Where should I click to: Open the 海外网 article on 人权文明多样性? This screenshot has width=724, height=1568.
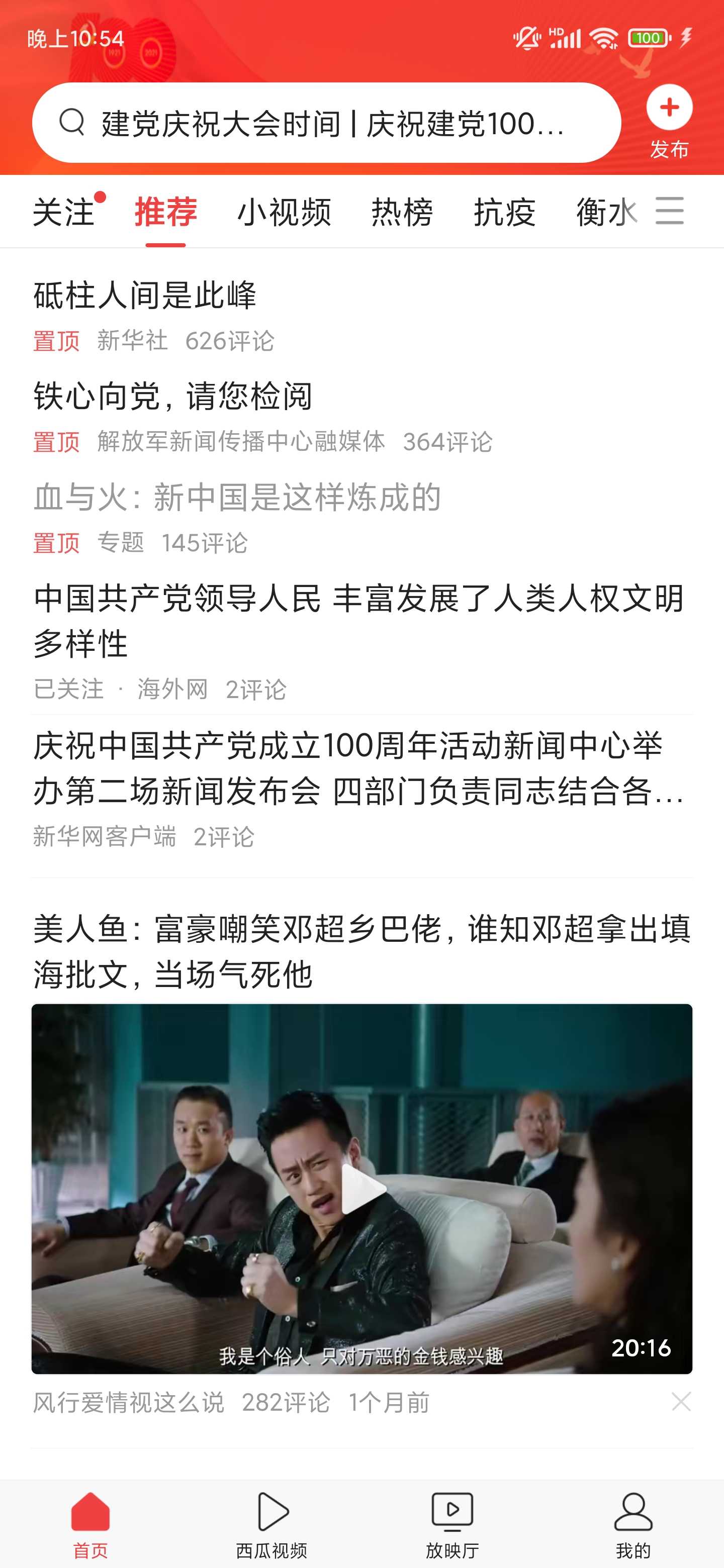359,621
